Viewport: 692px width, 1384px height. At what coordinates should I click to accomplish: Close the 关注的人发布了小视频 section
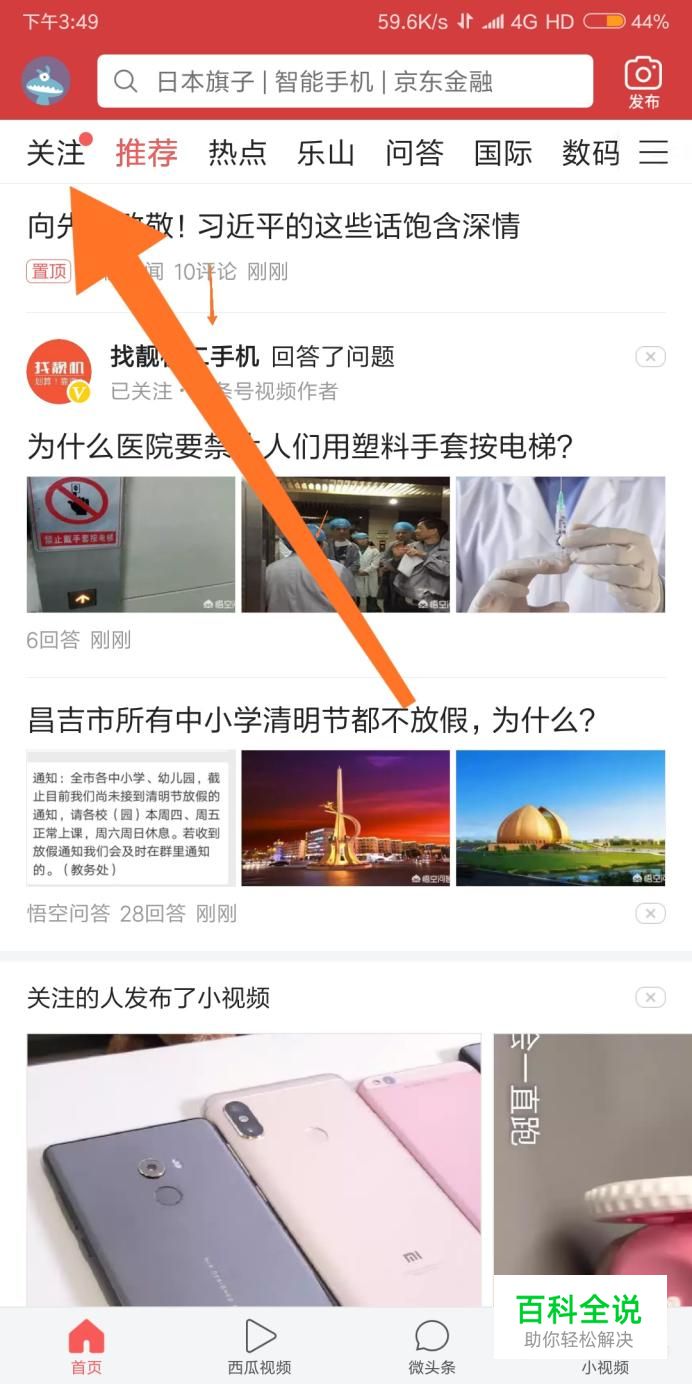coord(650,997)
